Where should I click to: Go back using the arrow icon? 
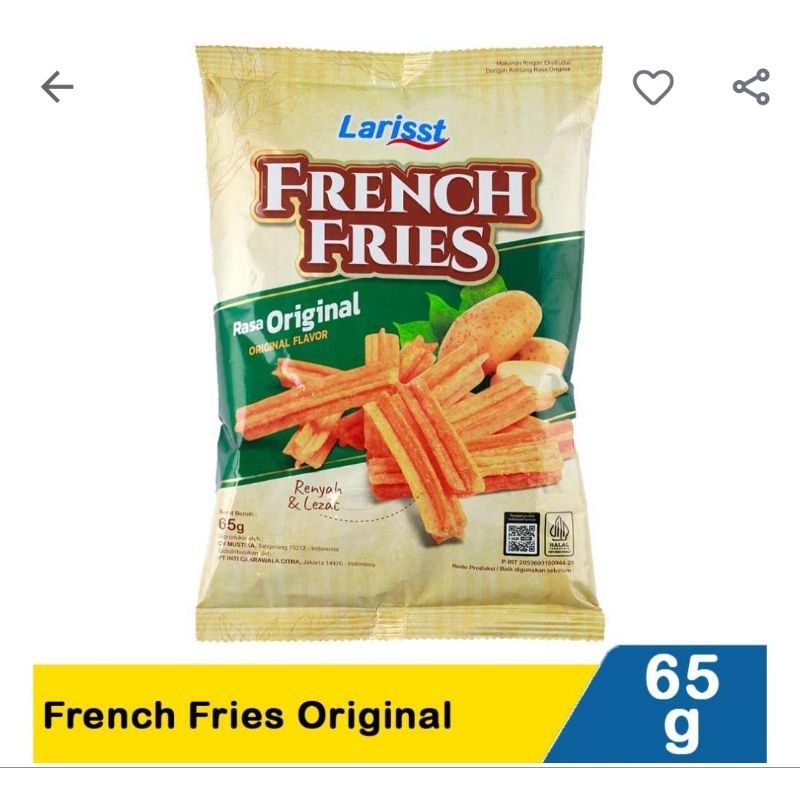57,88
